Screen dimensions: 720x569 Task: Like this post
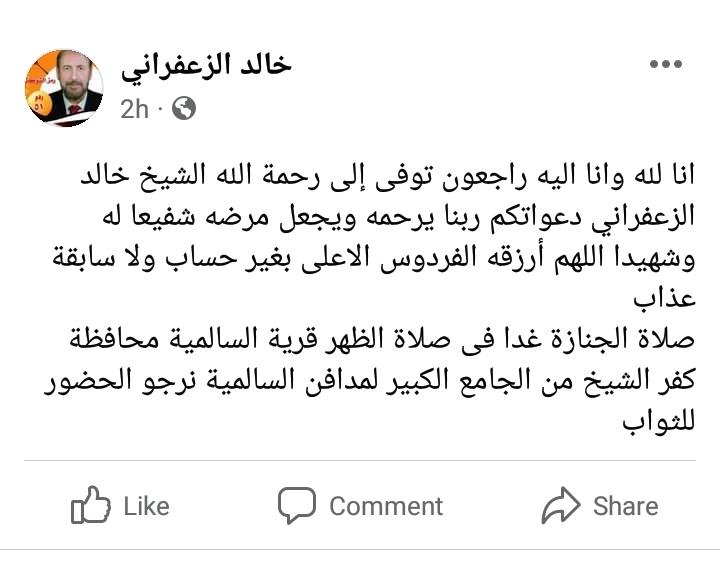[120, 506]
